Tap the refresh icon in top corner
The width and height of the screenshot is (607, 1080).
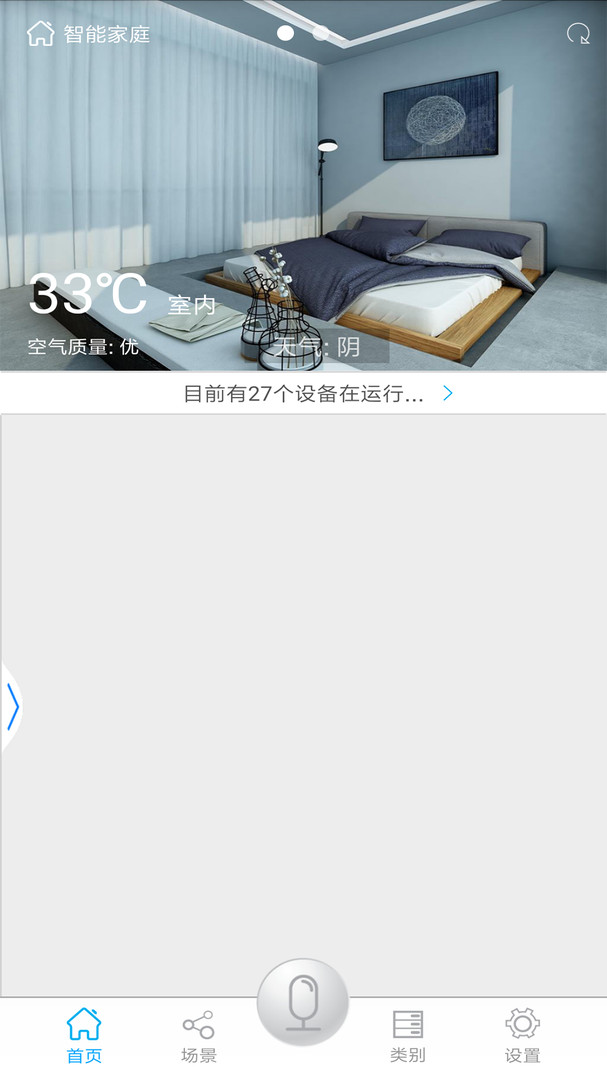tap(578, 33)
